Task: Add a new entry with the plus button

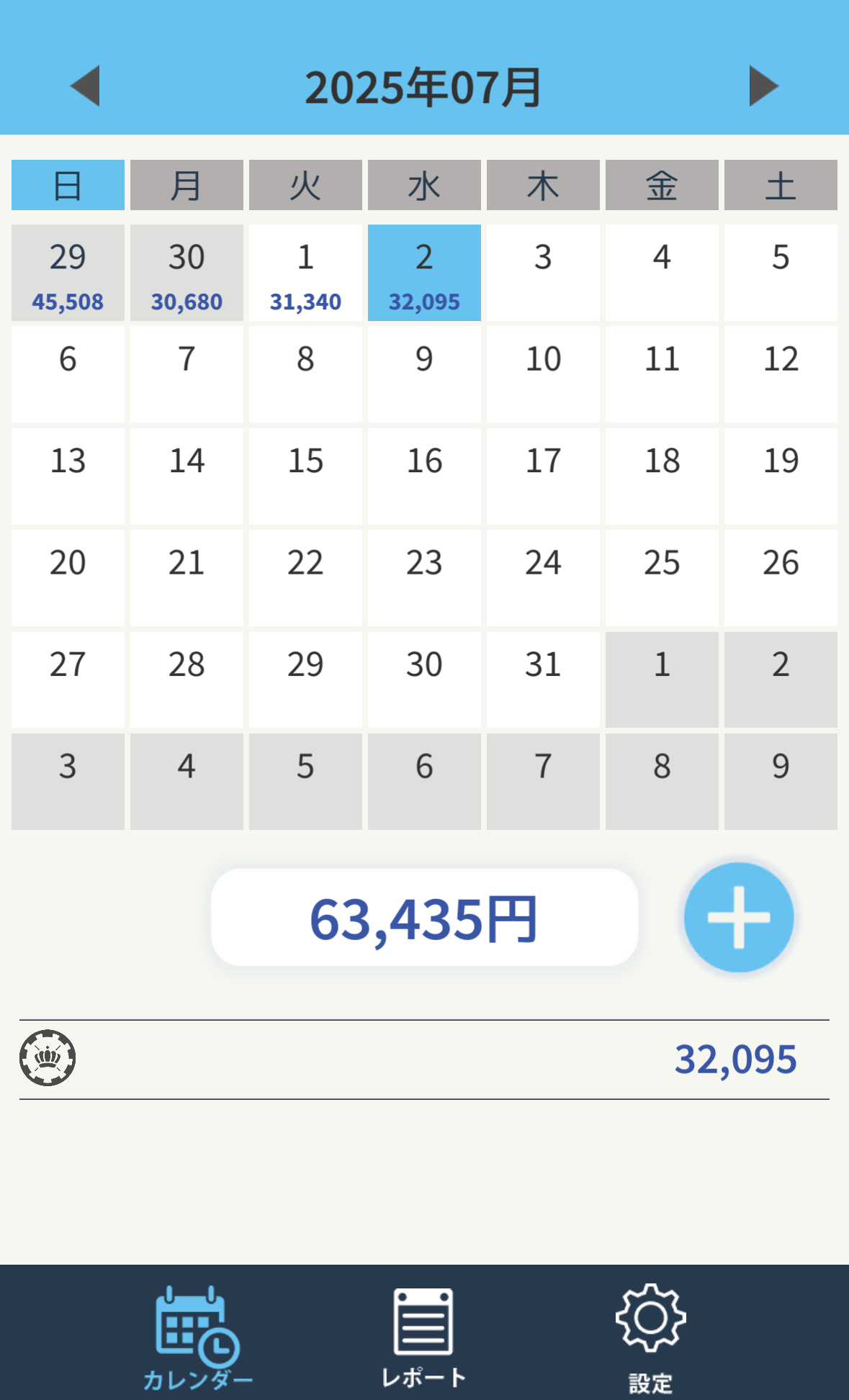Action: [x=739, y=918]
